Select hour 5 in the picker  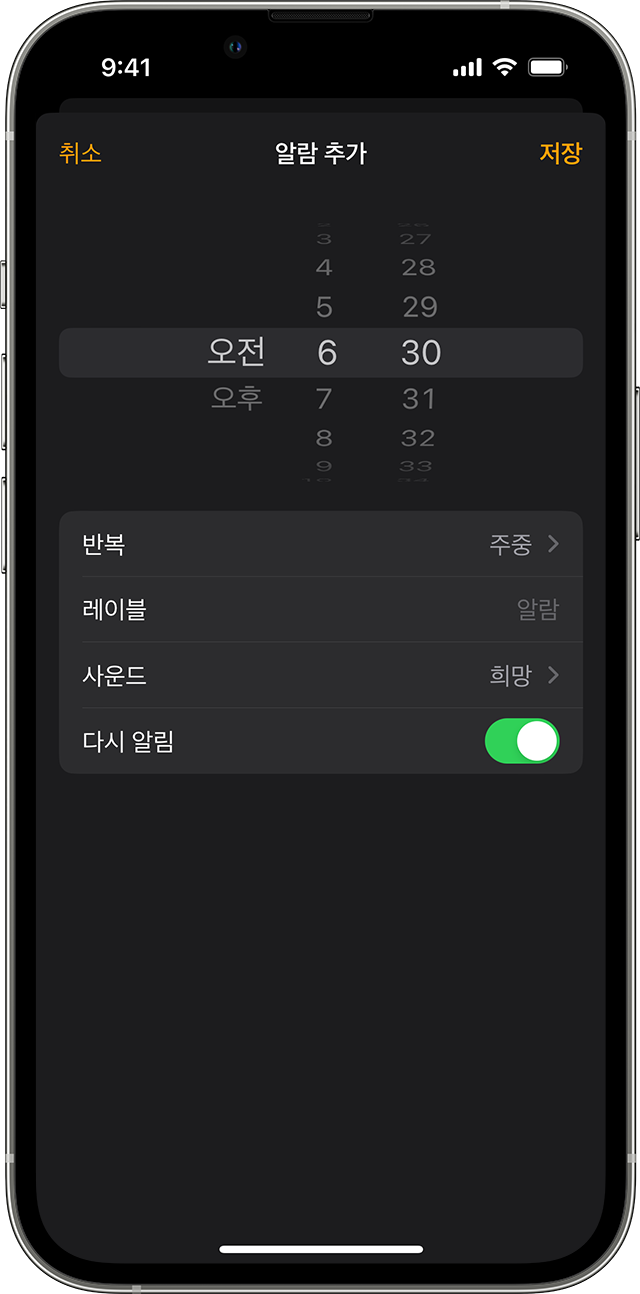pyautogui.click(x=324, y=306)
